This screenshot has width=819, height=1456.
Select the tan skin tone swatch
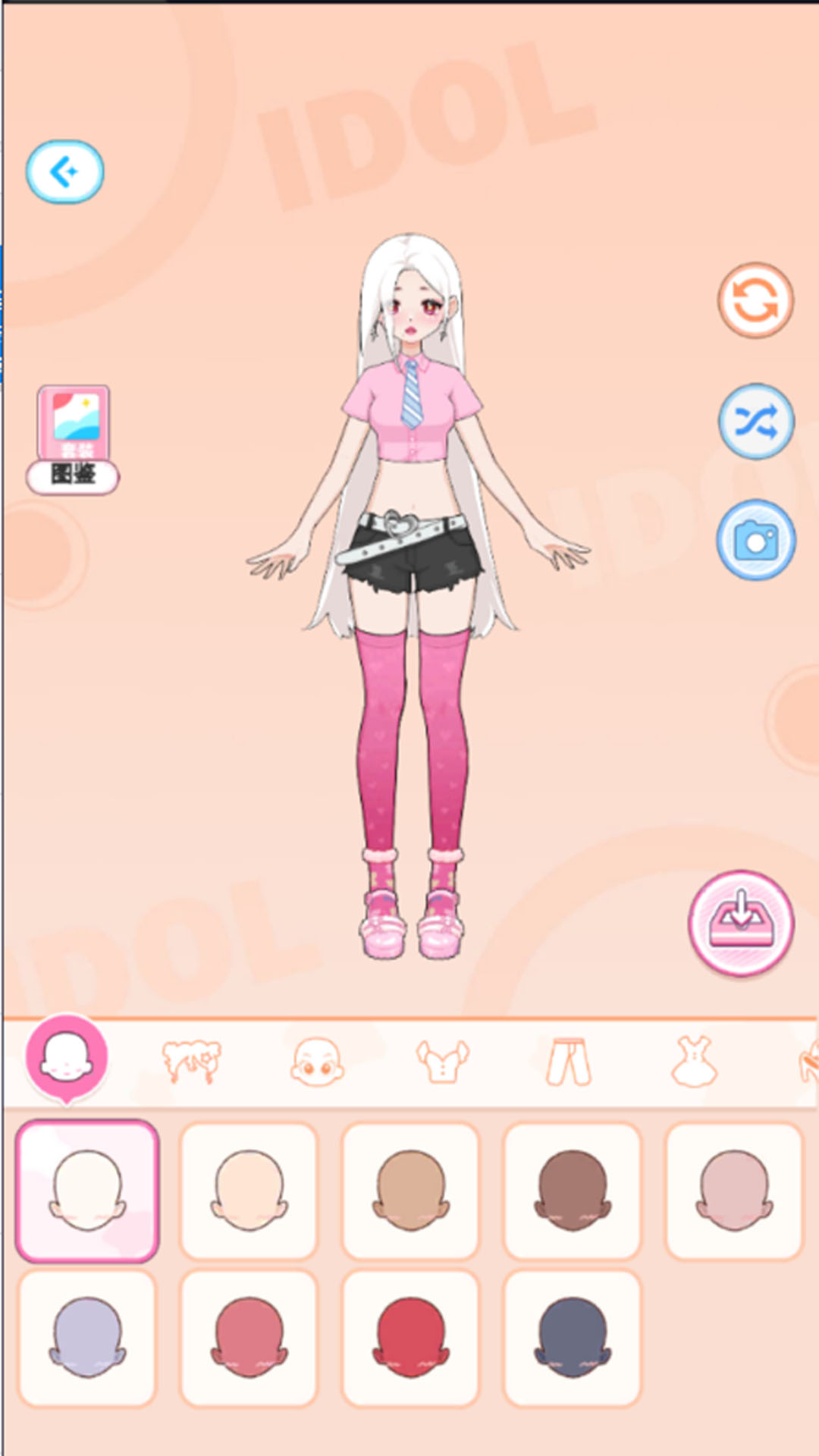tap(410, 1189)
